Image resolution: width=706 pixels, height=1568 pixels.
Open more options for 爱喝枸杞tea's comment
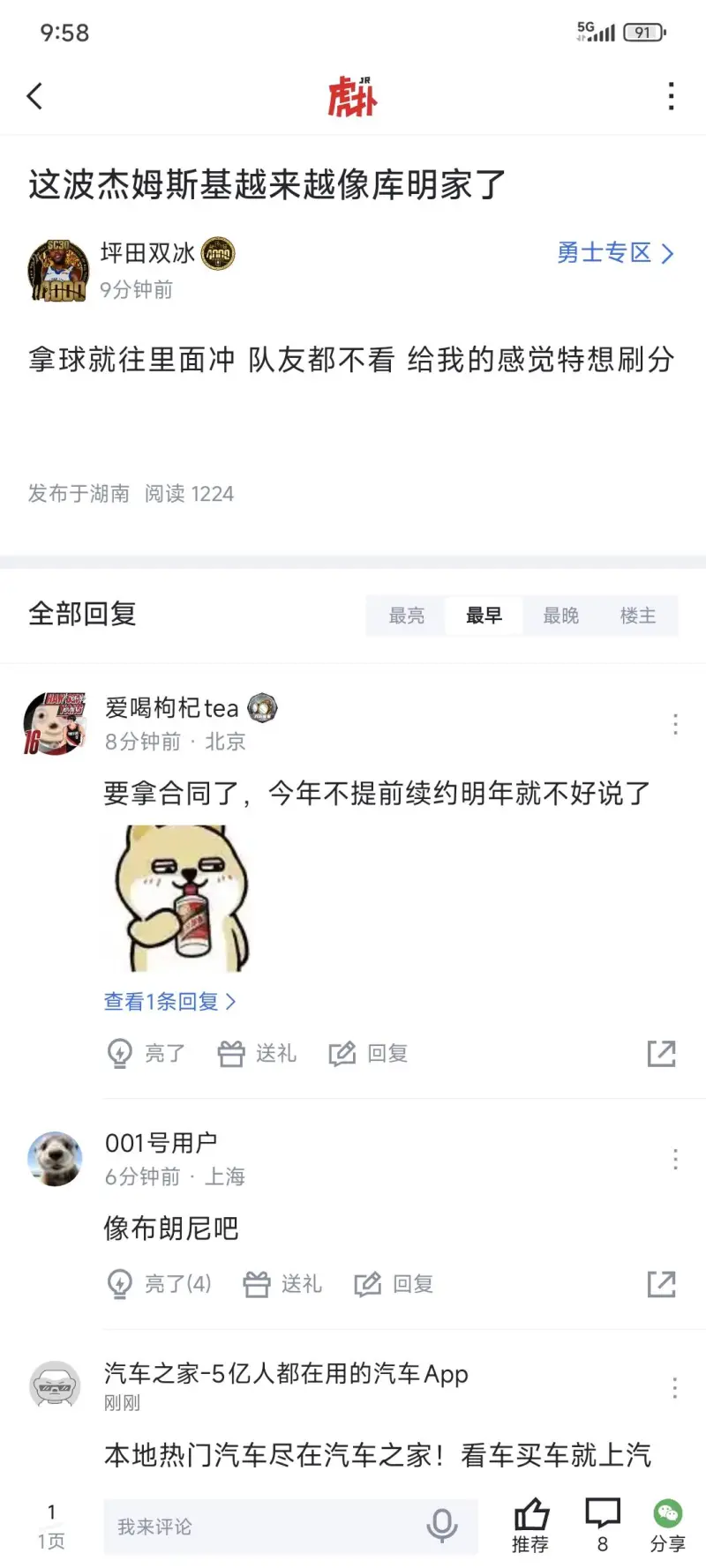pos(675,724)
